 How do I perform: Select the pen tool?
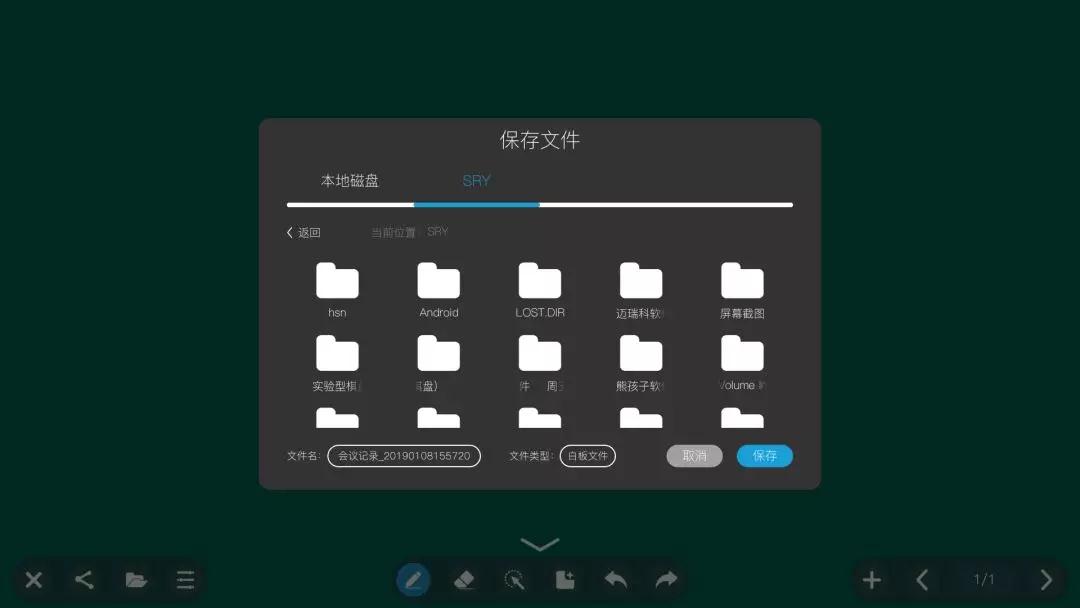413,580
